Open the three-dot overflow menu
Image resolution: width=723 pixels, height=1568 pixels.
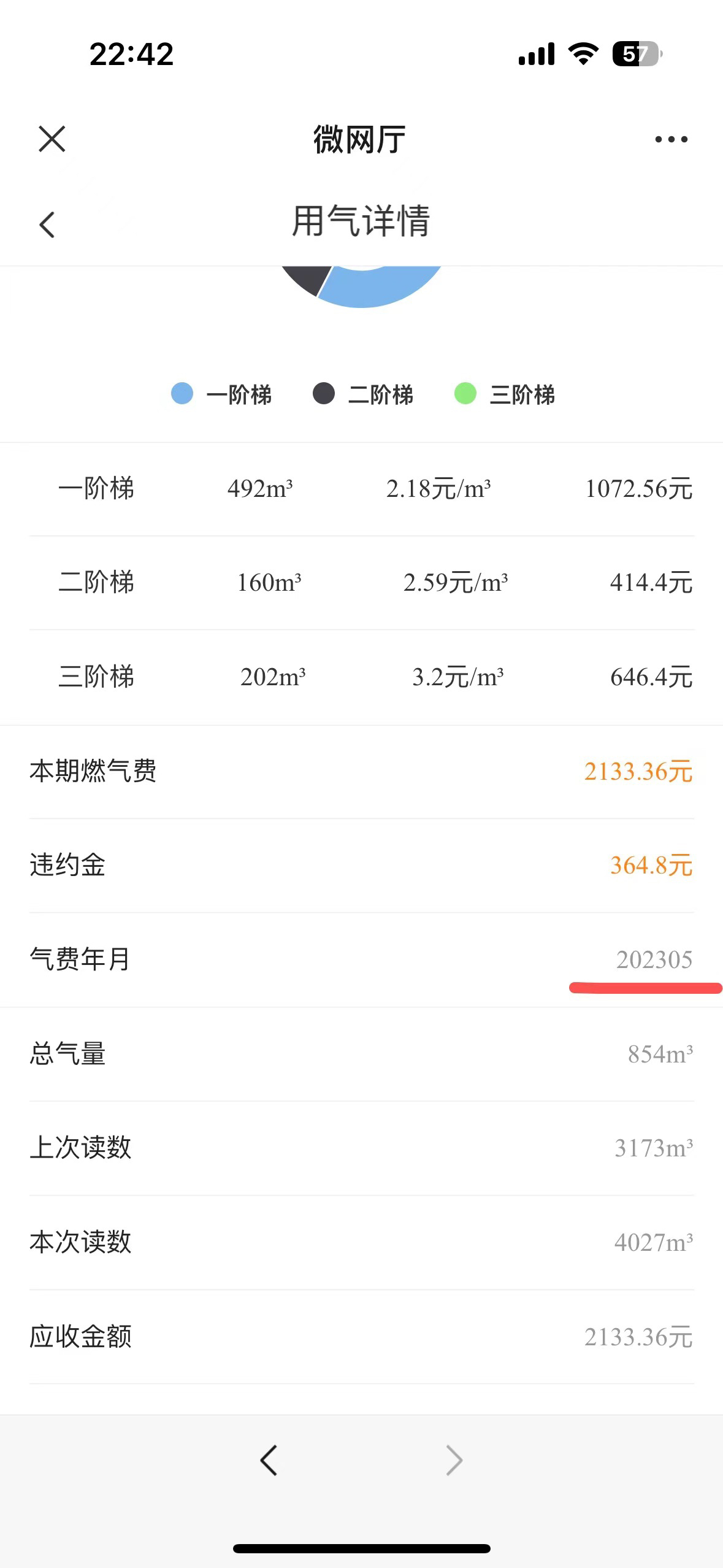click(671, 139)
